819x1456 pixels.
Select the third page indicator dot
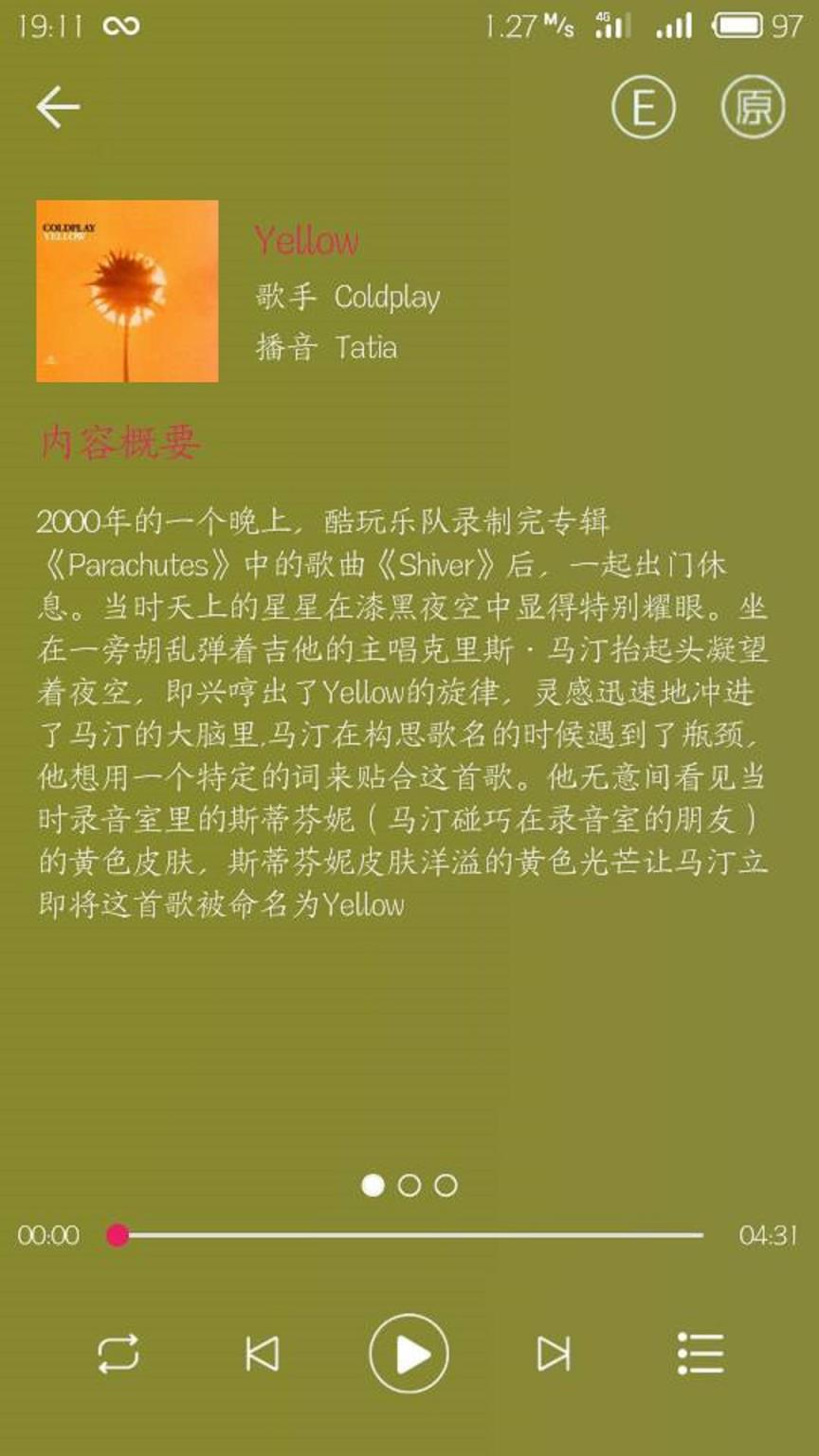point(446,1186)
